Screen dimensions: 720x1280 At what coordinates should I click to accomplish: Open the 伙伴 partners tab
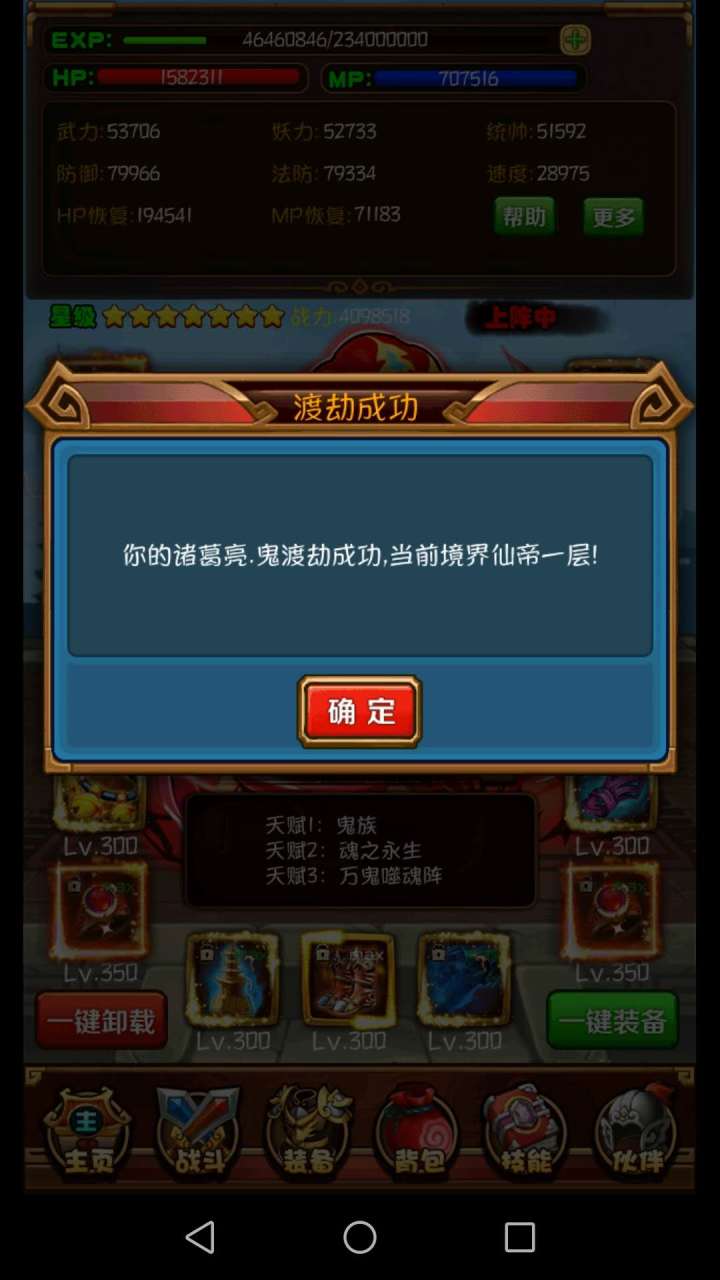(x=634, y=1133)
